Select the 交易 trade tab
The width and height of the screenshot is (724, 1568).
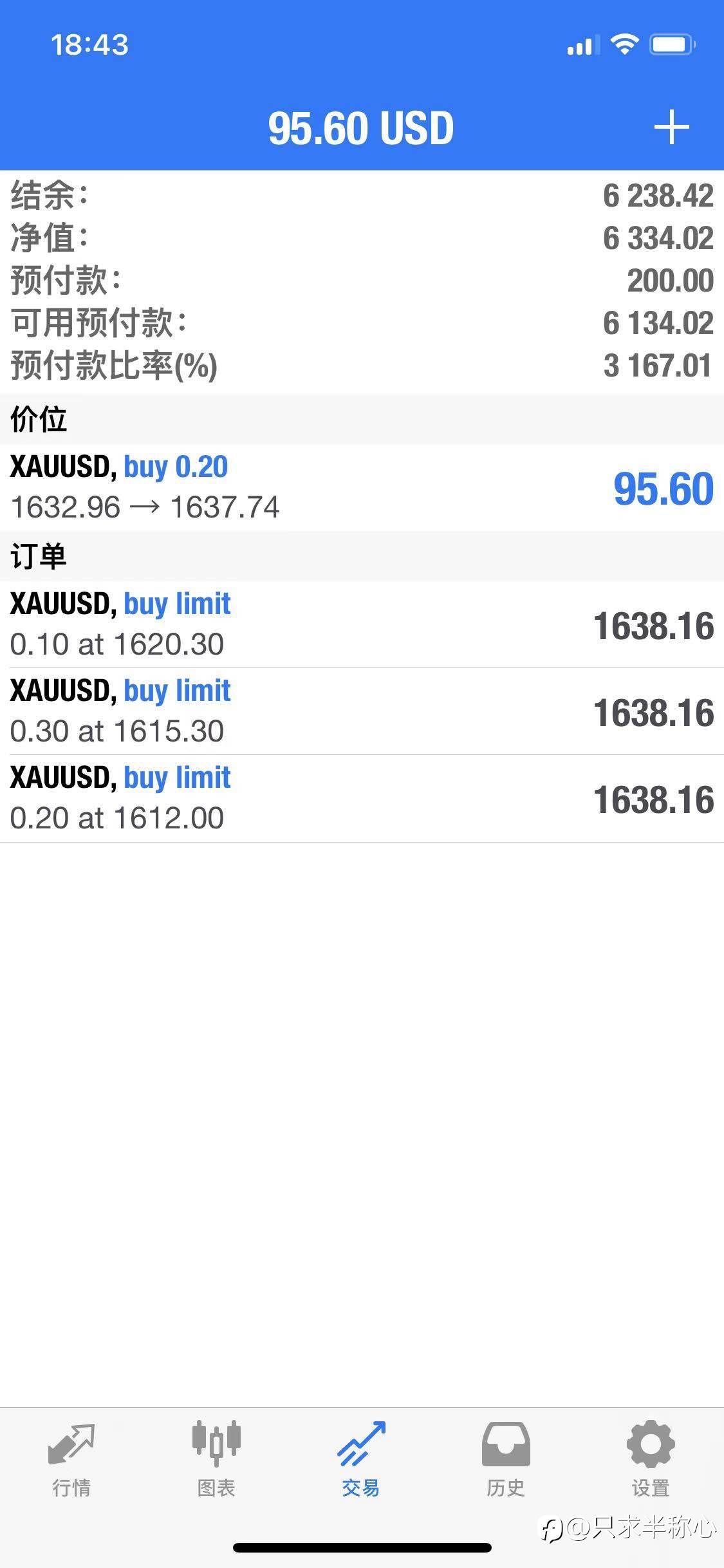pos(361,1459)
